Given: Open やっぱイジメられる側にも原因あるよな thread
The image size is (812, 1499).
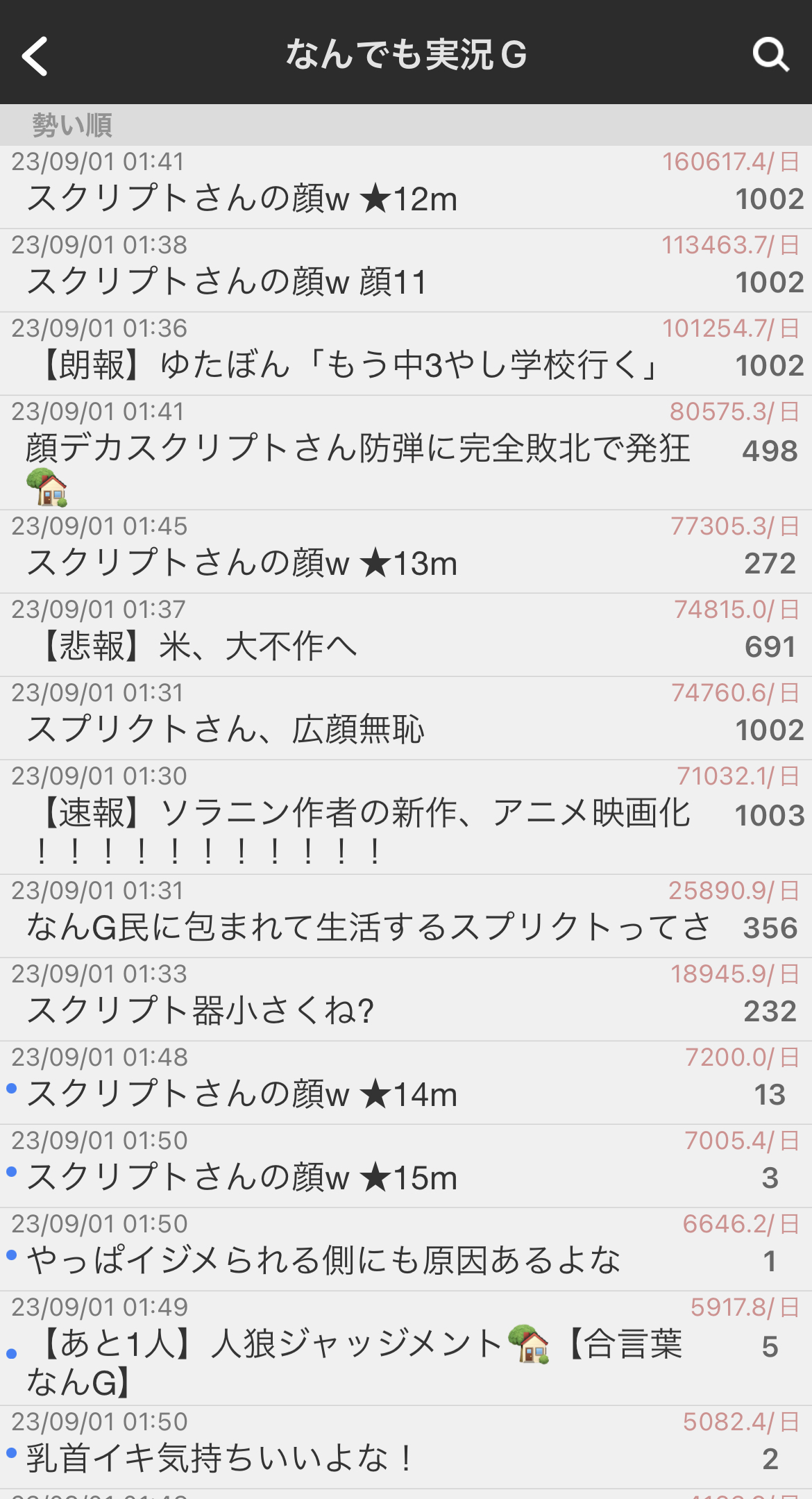Looking at the screenshot, I should pos(406,1250).
